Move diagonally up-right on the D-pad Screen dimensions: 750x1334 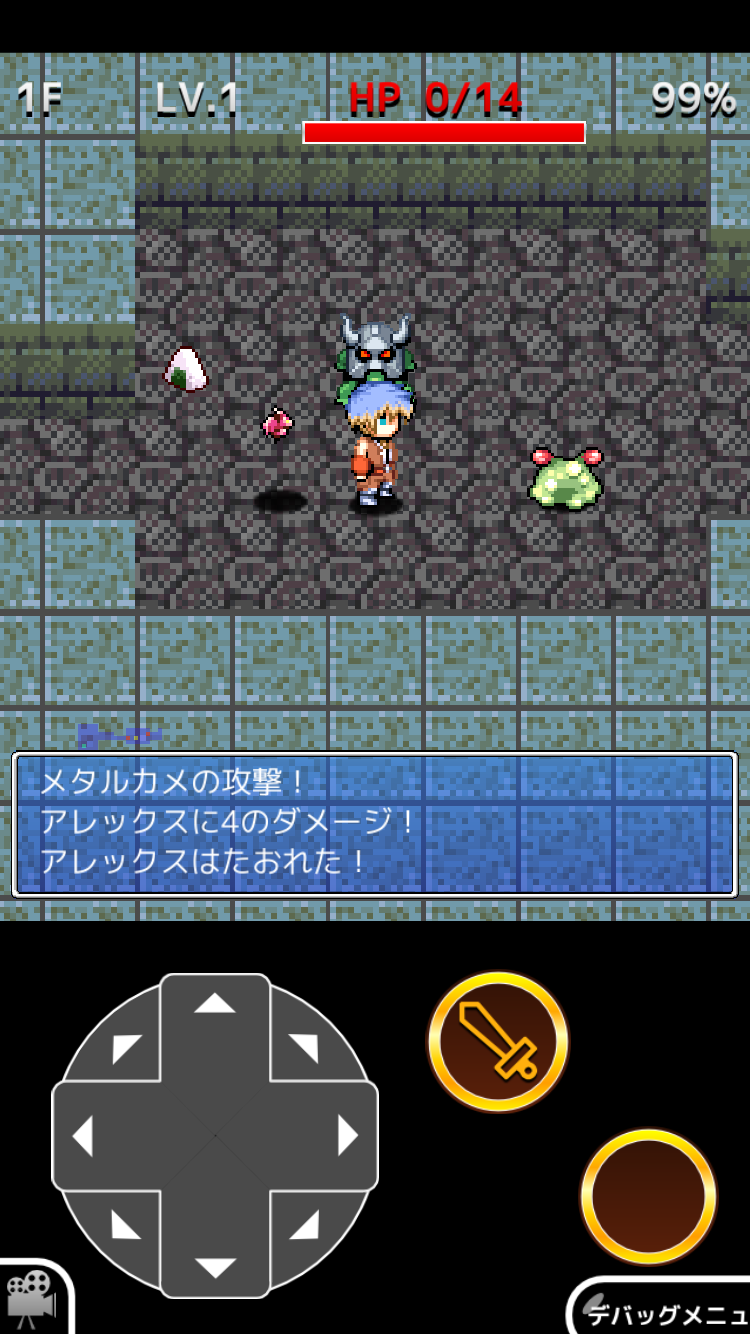304,1048
